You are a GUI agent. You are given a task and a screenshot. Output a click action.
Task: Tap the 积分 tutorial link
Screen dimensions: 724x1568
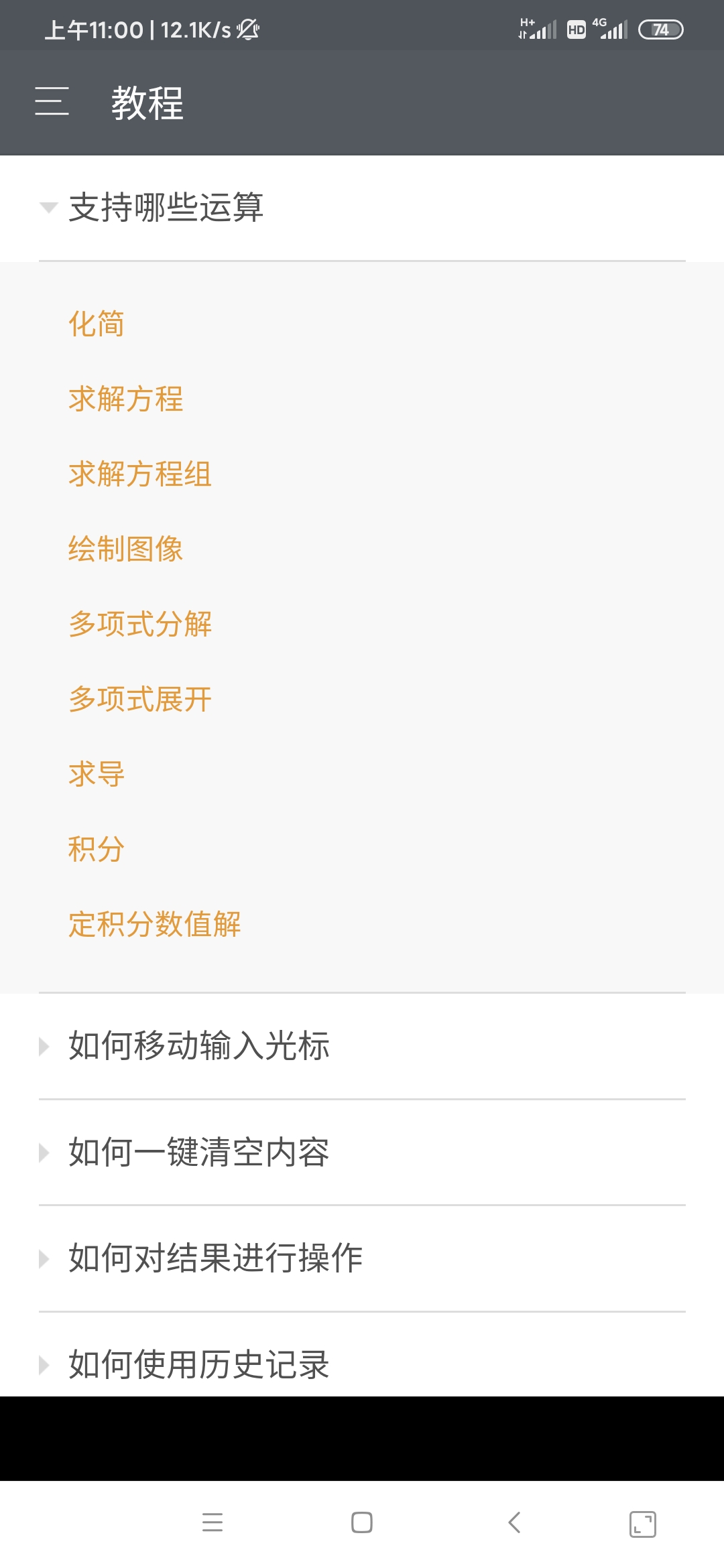[x=97, y=850]
